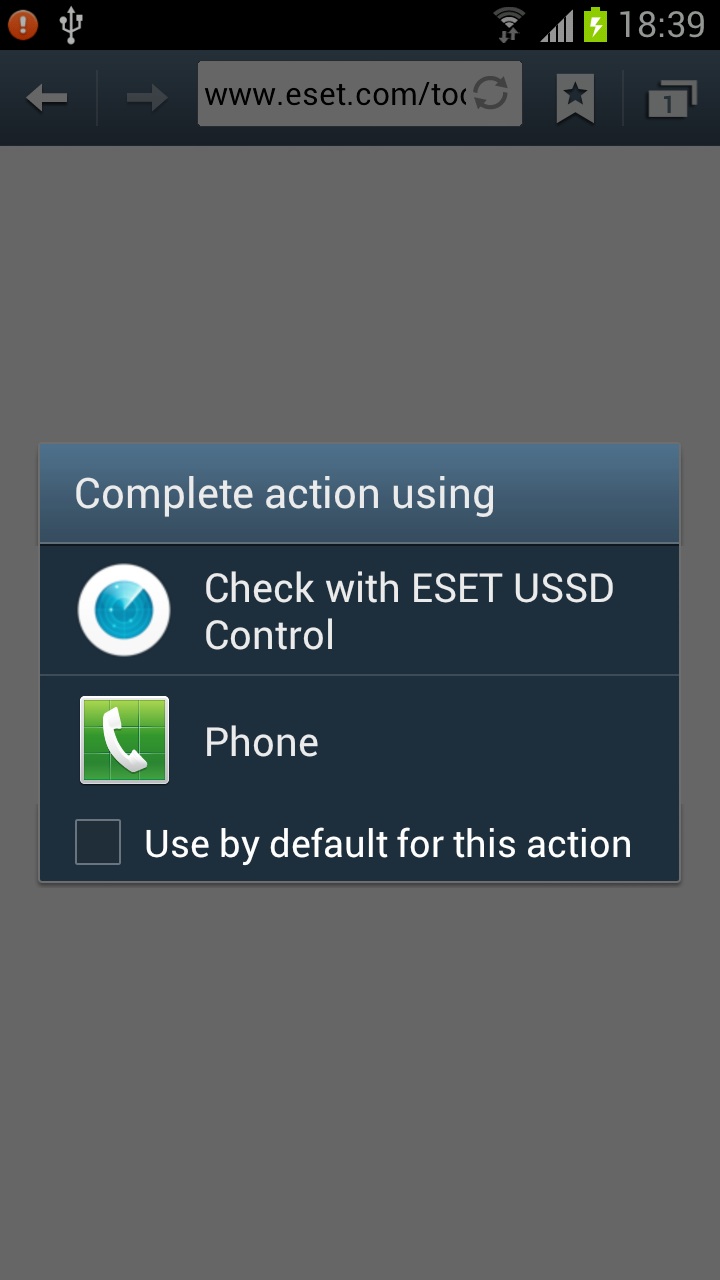Open the browser windows tab switcher

click(x=671, y=99)
